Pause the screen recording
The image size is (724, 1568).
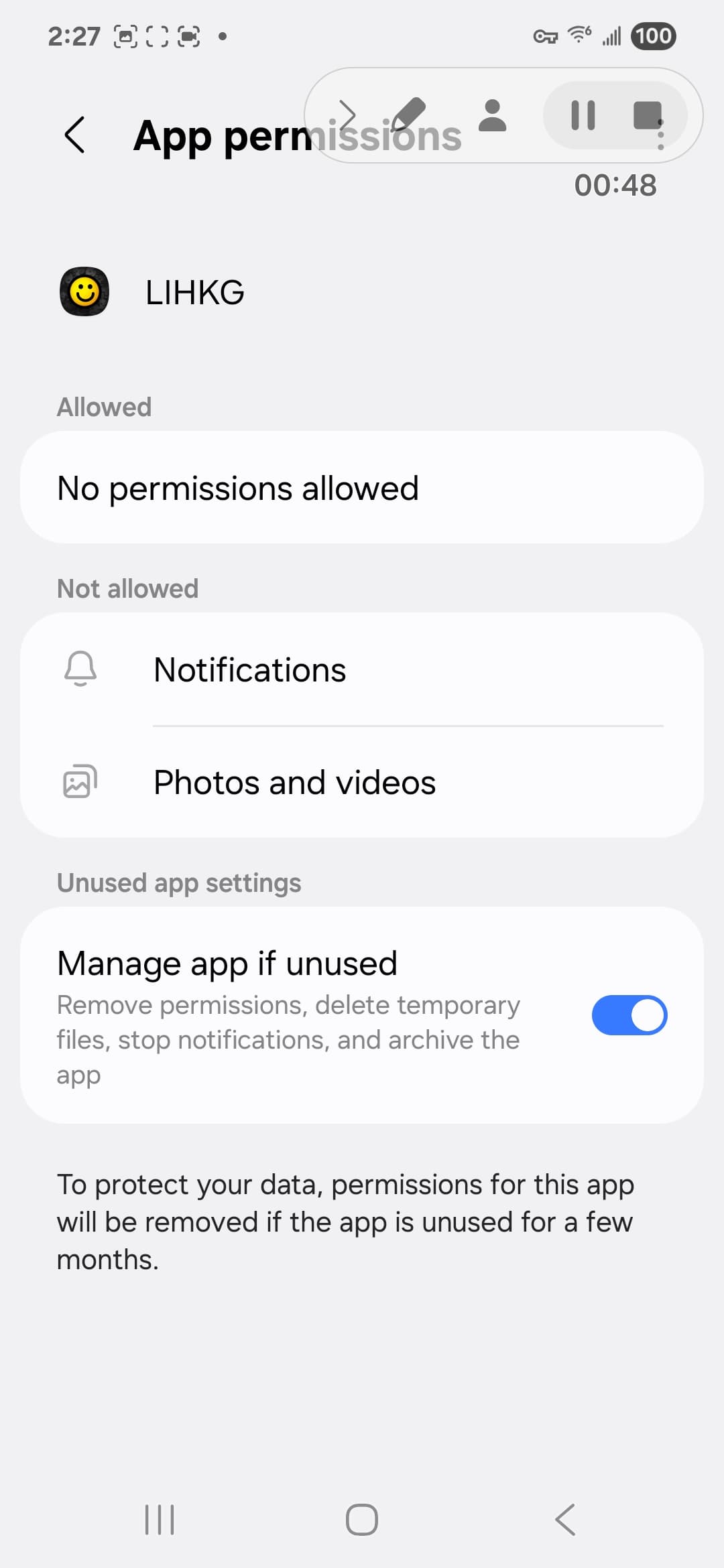coord(583,115)
